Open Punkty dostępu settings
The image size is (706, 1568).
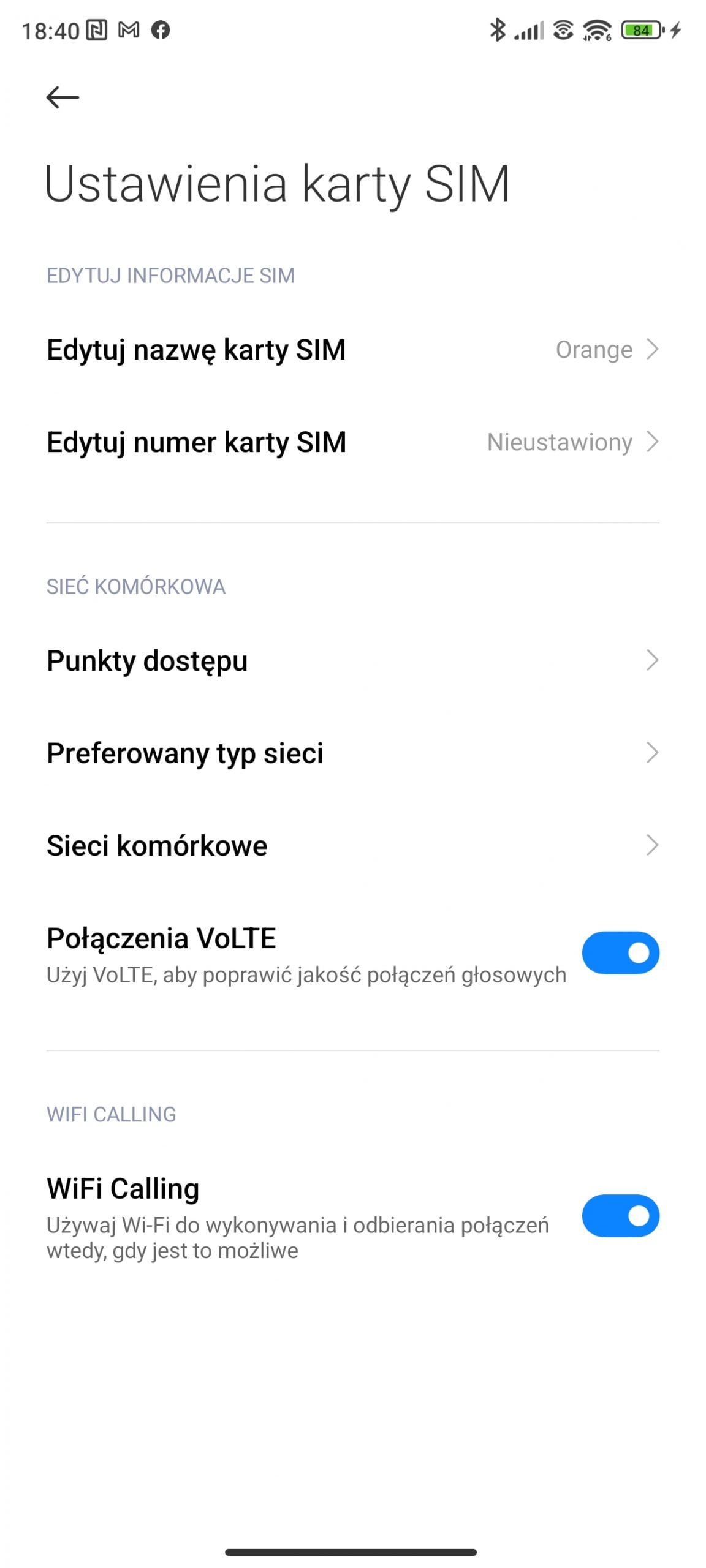coord(353,660)
